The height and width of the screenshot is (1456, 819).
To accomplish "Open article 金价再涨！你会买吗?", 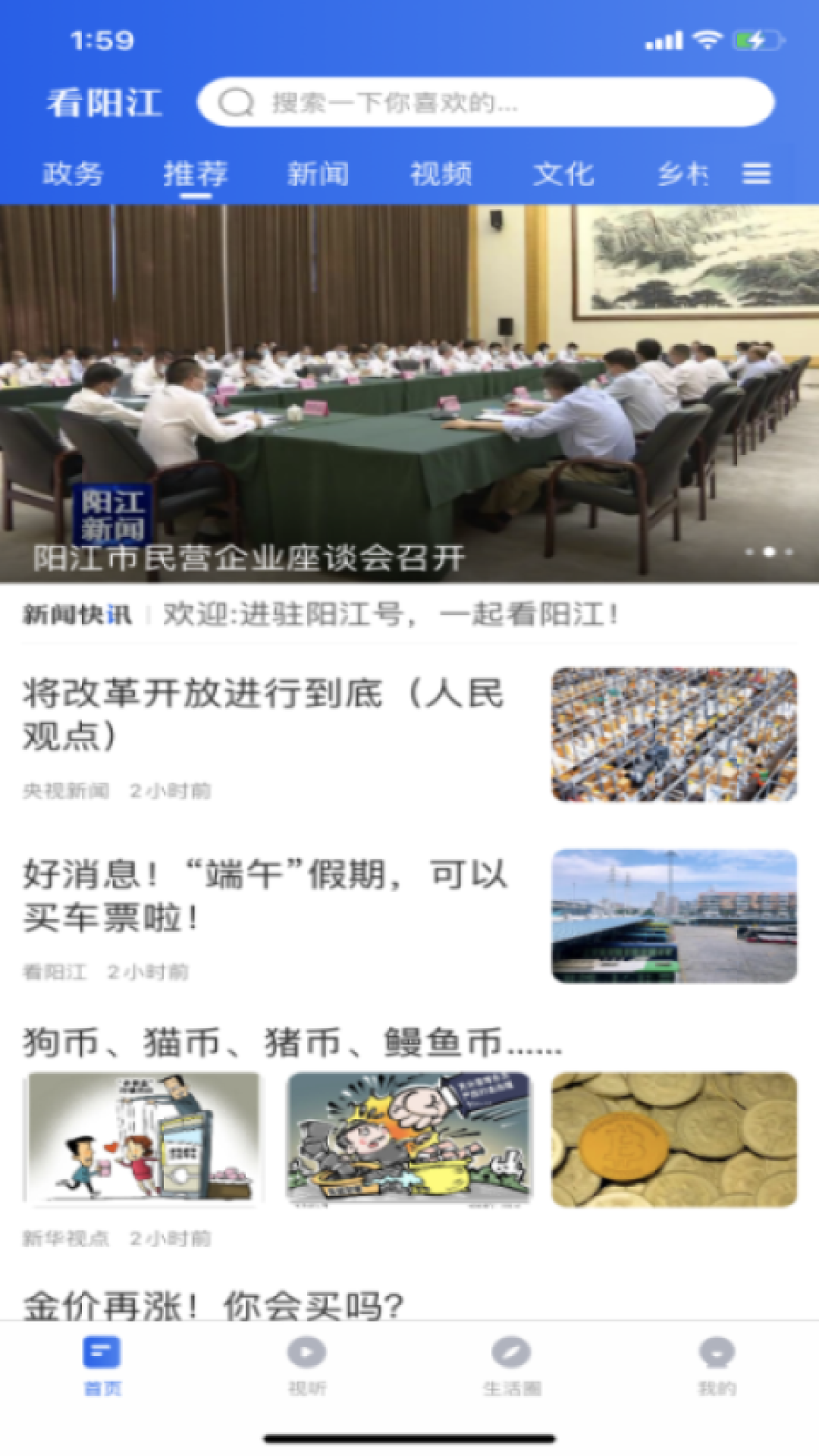I will coord(214,1306).
